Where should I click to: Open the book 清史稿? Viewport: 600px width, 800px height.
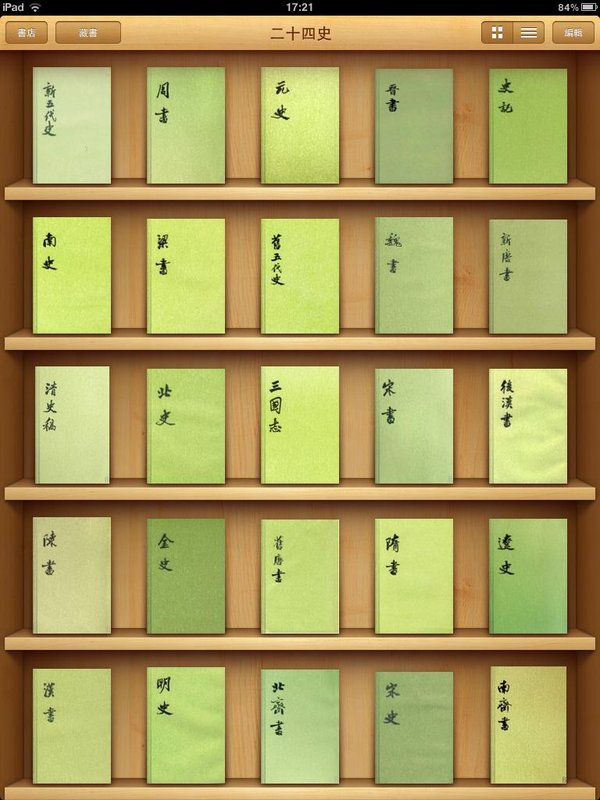coord(72,425)
